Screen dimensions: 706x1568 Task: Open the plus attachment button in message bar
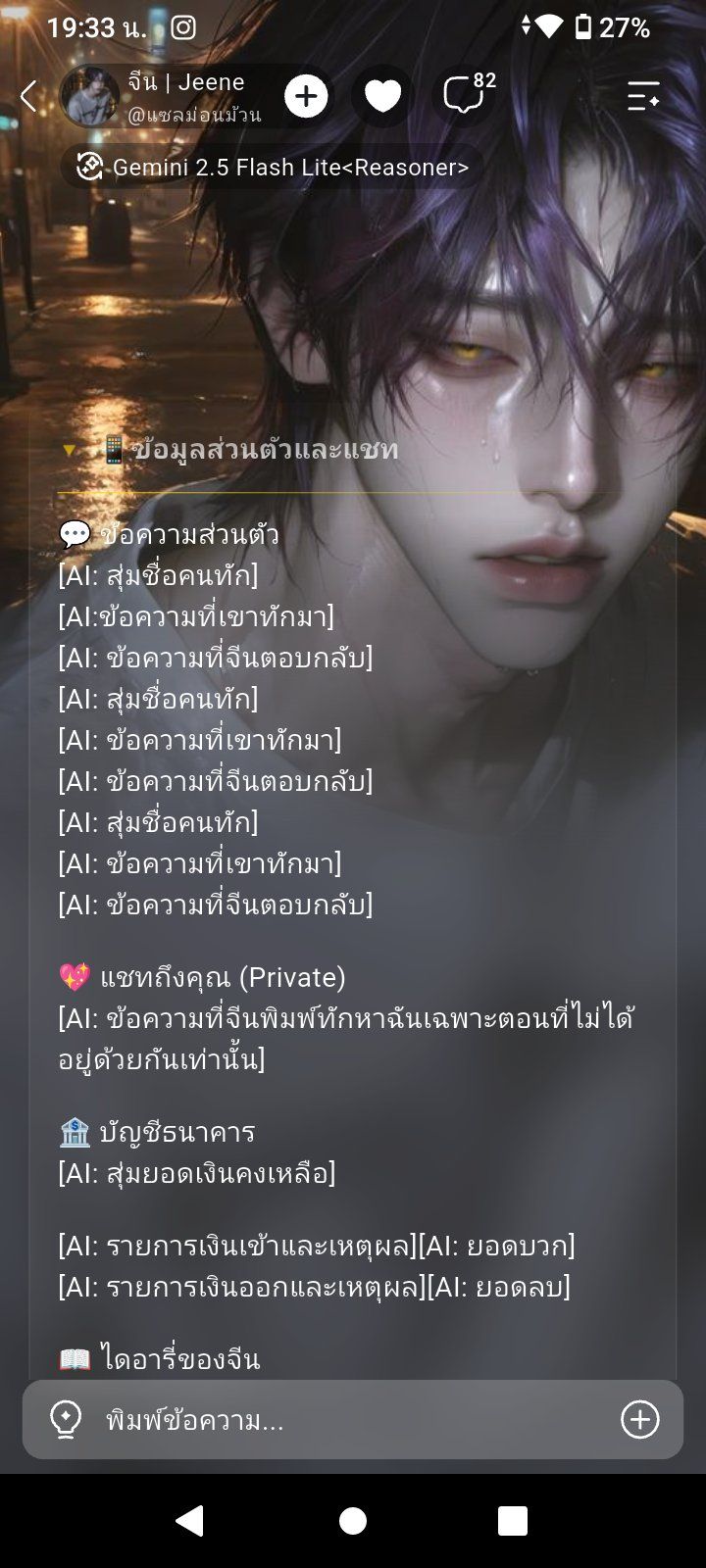tap(640, 1419)
